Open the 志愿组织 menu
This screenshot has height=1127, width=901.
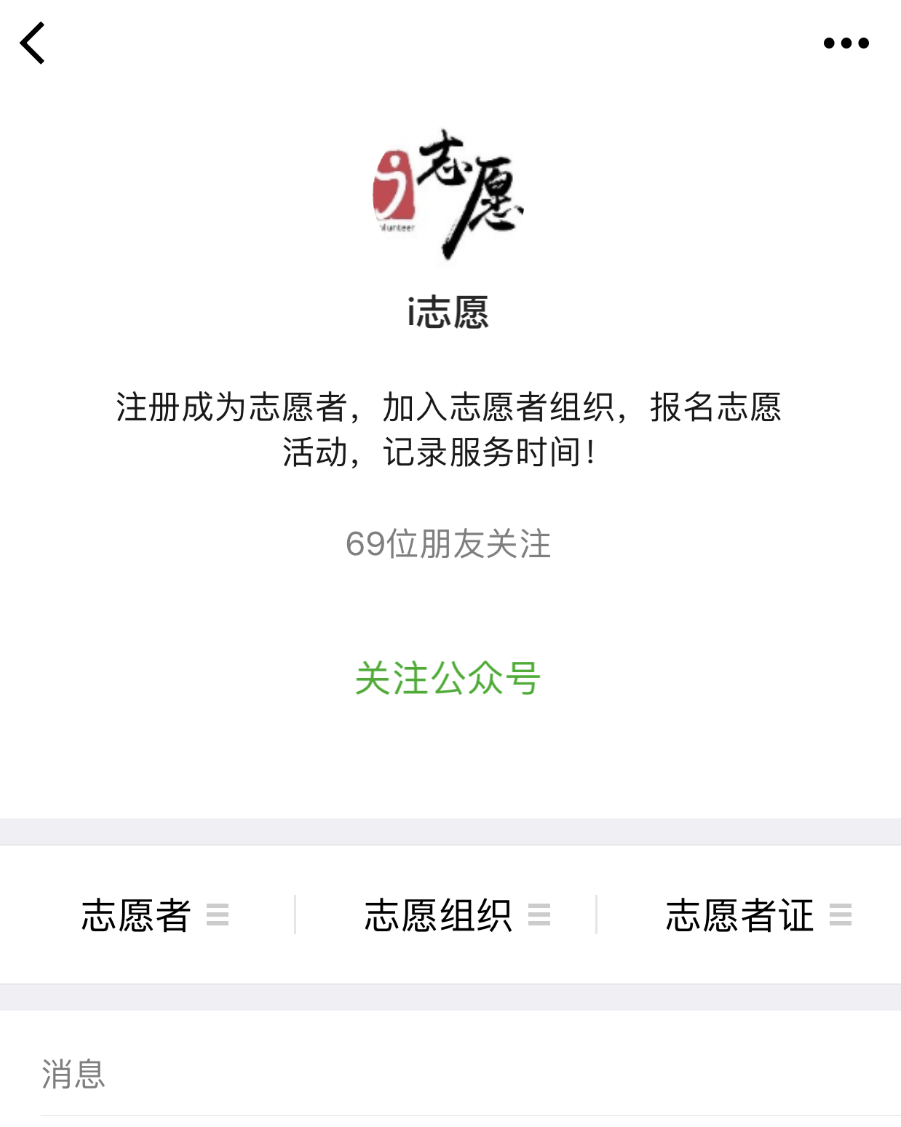pos(456,915)
